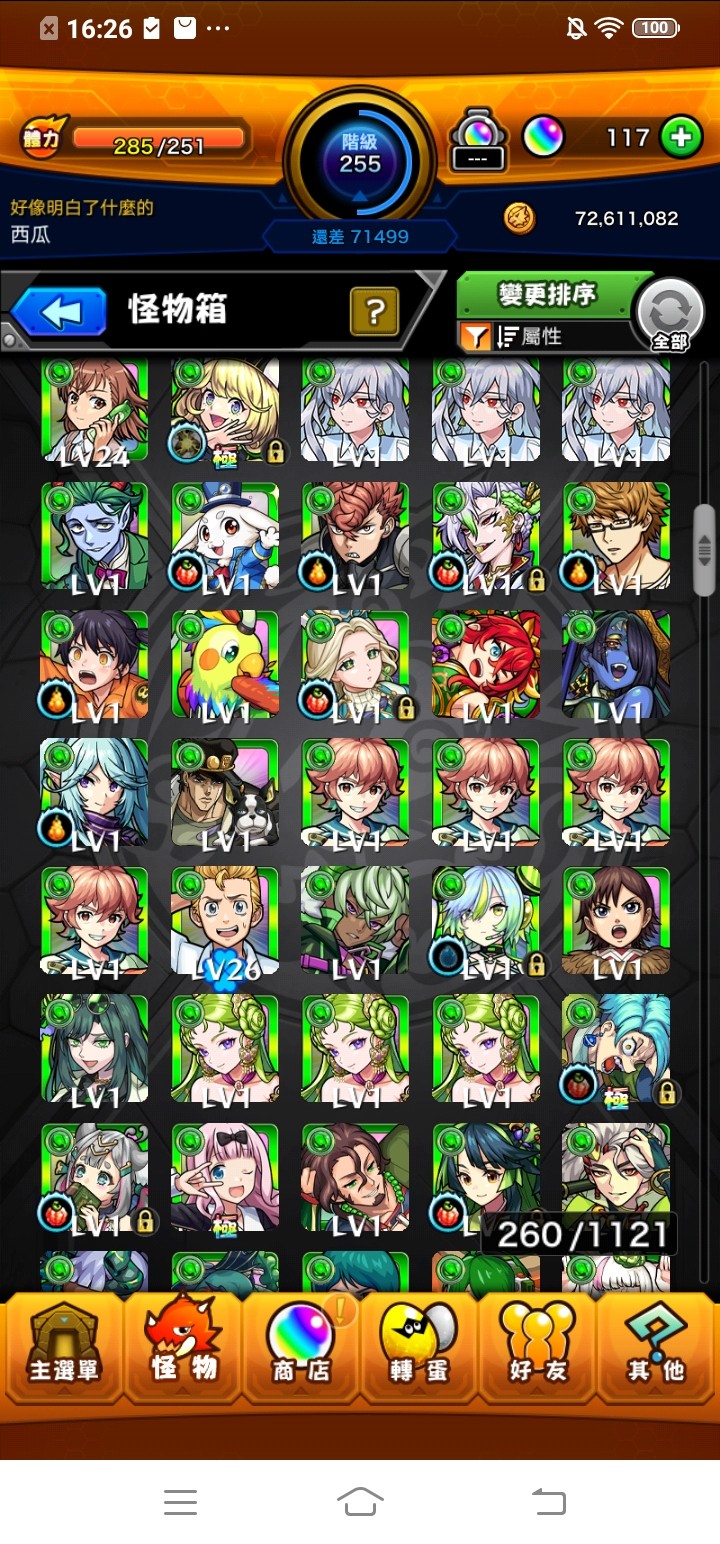Open the 好友 friends tab

point(538,1348)
